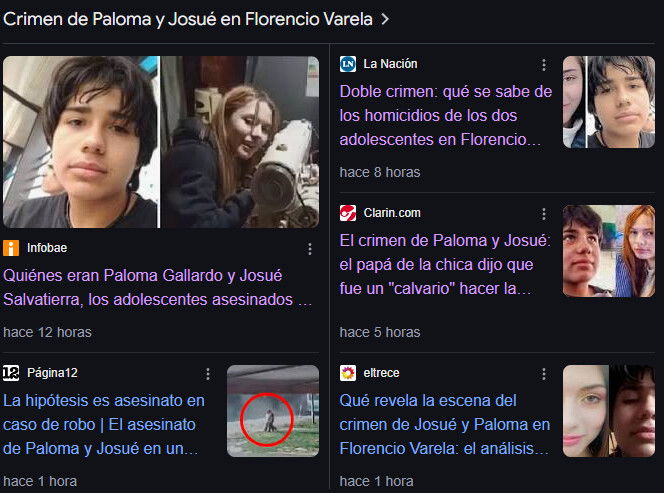Screen dimensions: 664x493
Task: Open overflow menu for eltrece result
Action: point(544,374)
